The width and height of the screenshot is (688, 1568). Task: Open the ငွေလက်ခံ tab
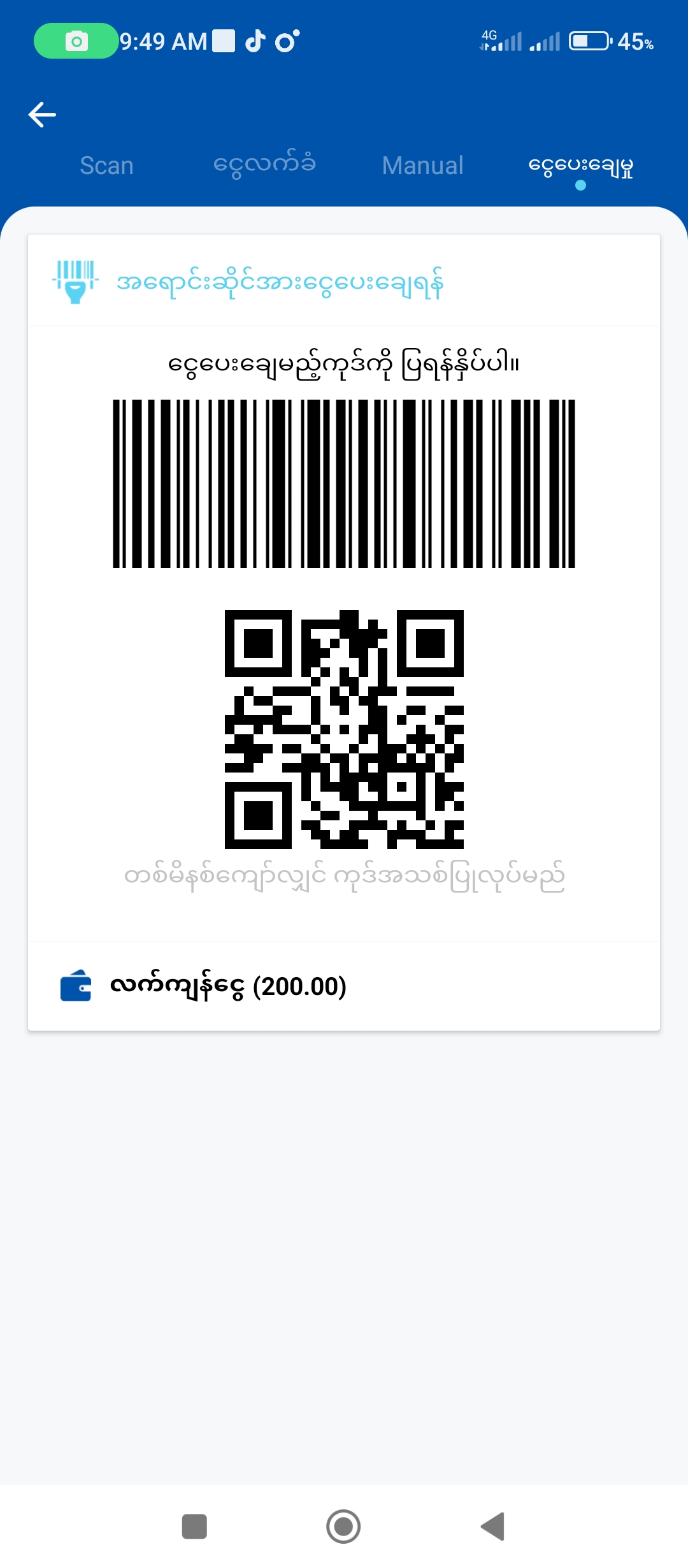pos(264,164)
